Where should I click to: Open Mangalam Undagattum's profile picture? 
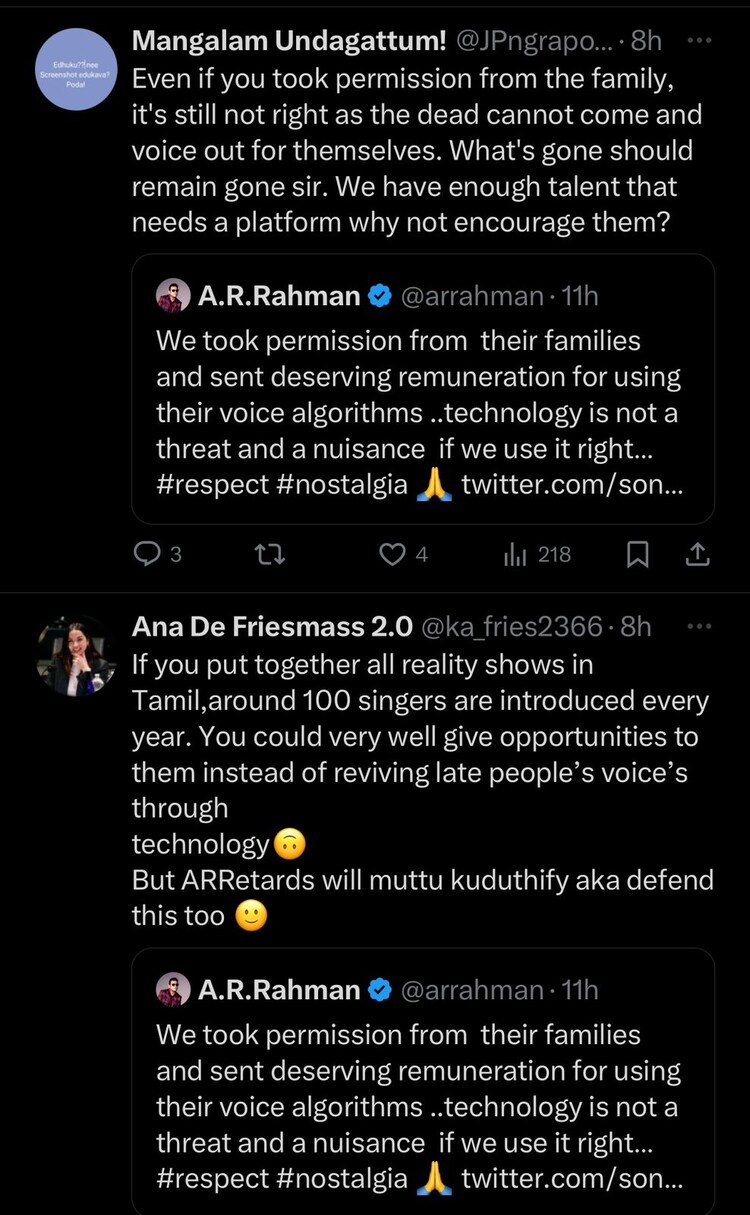[76, 69]
